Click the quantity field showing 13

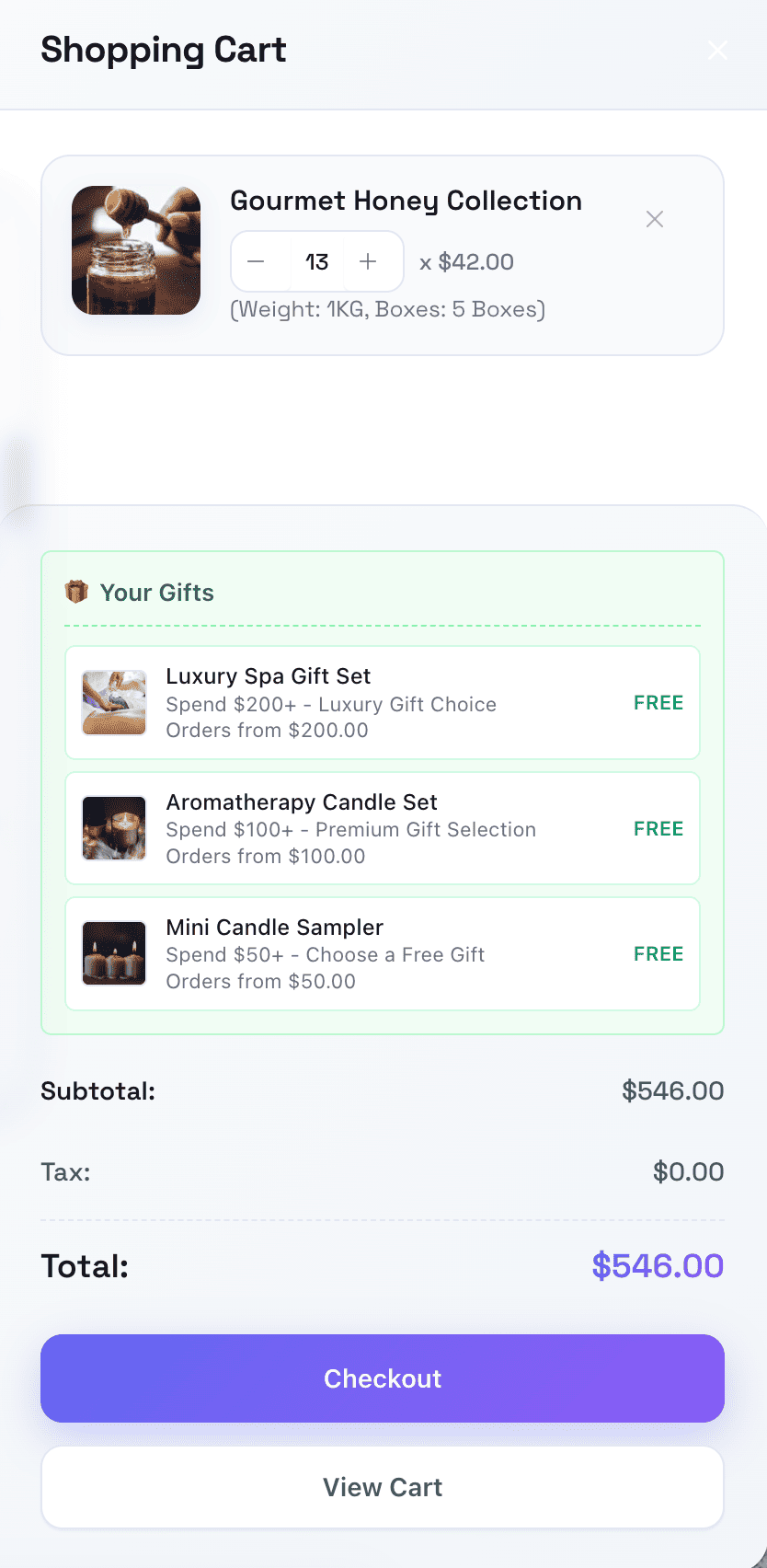[x=316, y=261]
